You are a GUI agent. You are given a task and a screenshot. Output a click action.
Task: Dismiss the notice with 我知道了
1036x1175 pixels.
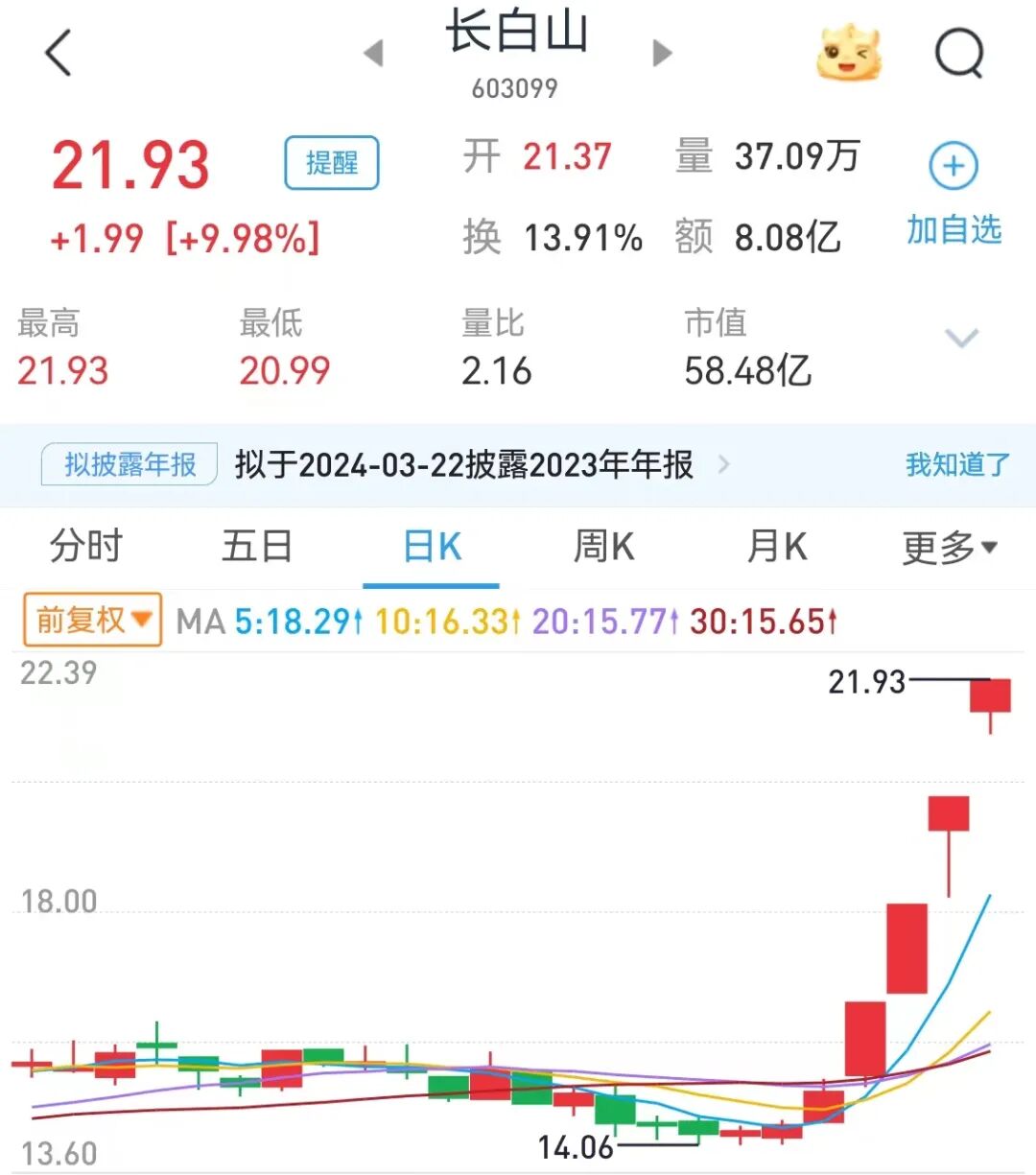click(957, 465)
